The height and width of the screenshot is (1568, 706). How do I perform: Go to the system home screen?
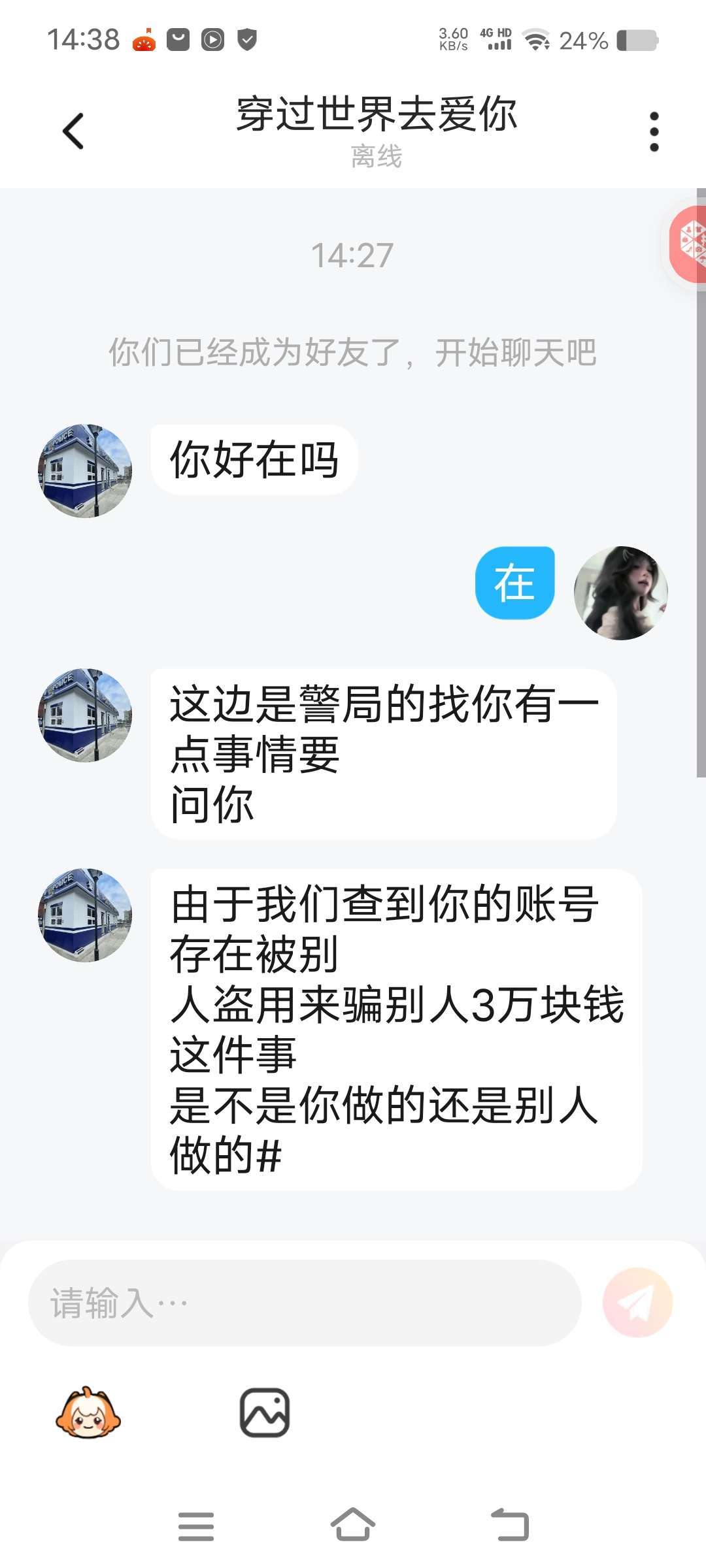[352, 1525]
